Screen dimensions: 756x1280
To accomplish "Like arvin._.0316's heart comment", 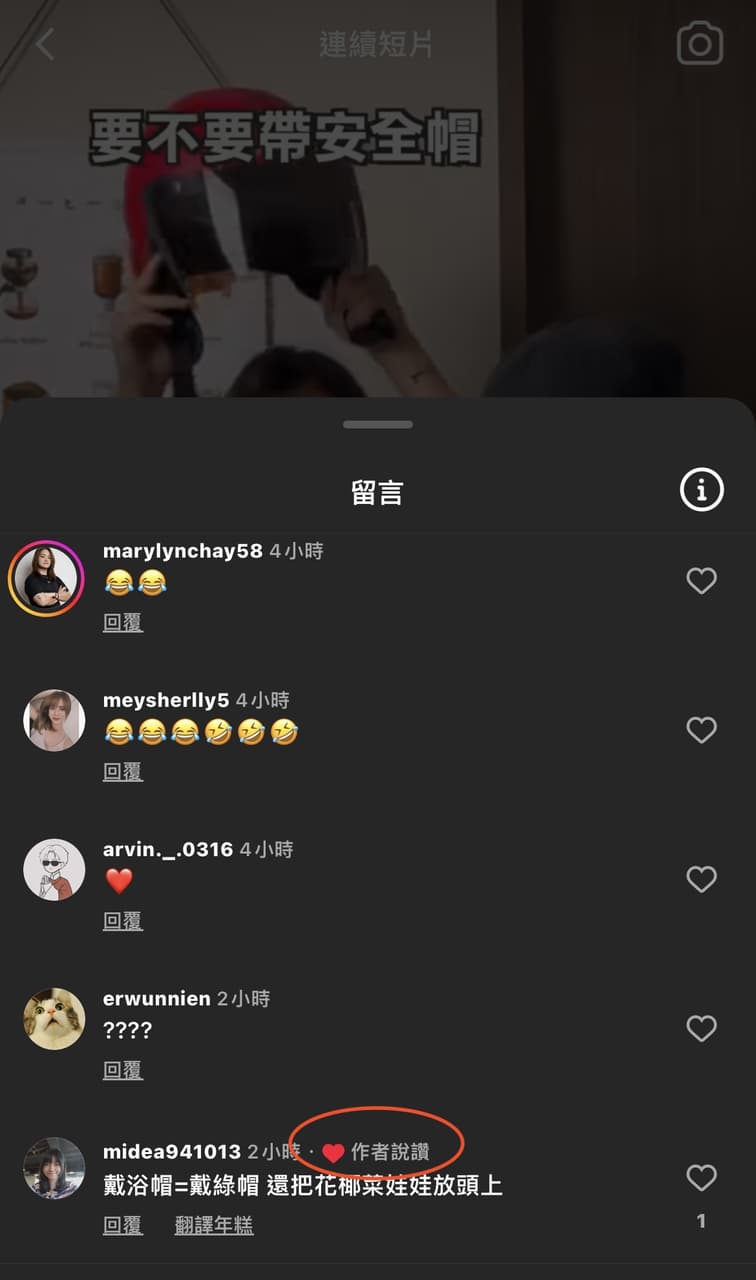I will coord(701,879).
